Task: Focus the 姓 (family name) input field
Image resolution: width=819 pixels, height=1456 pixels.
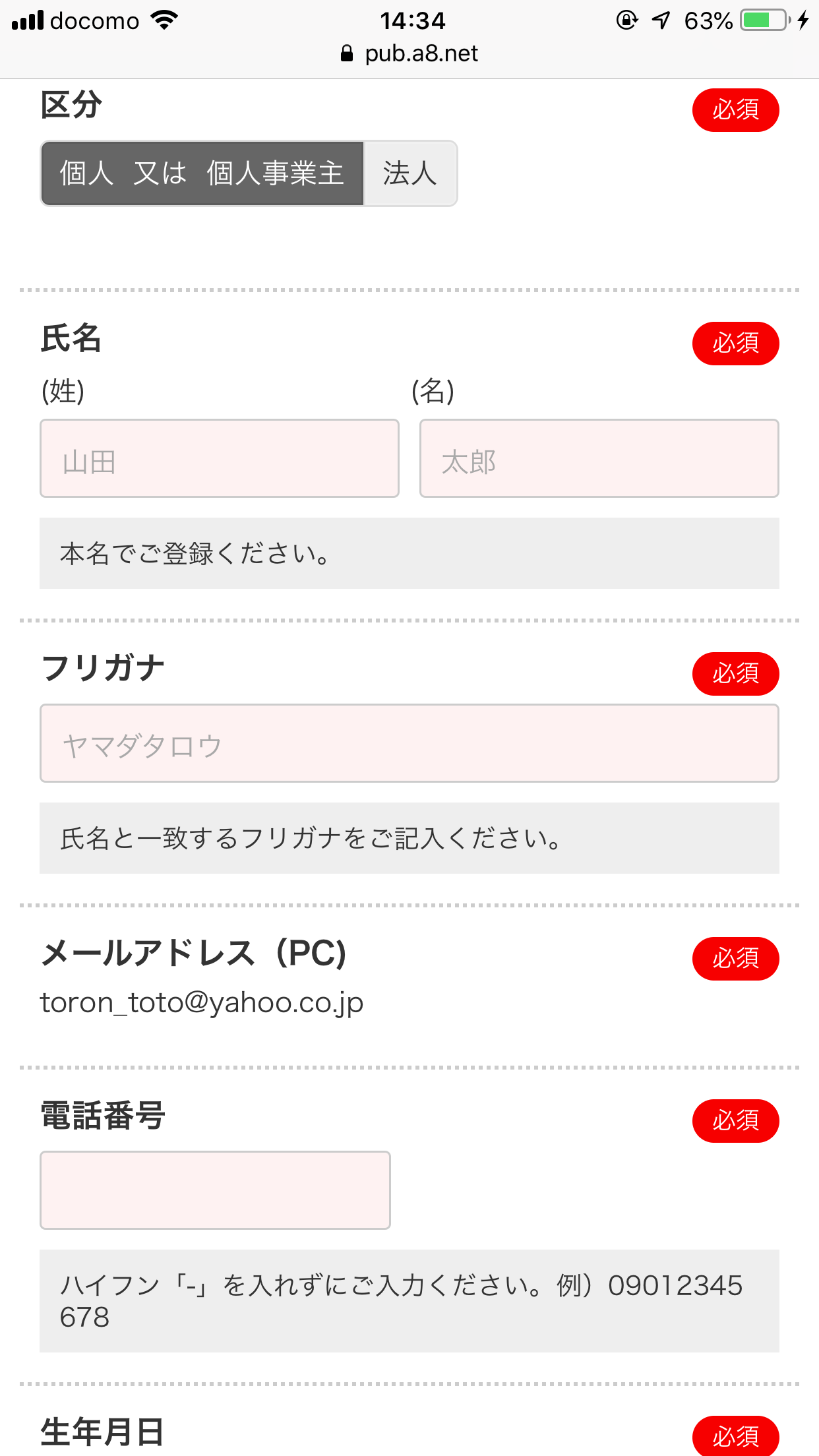Action: [x=220, y=458]
